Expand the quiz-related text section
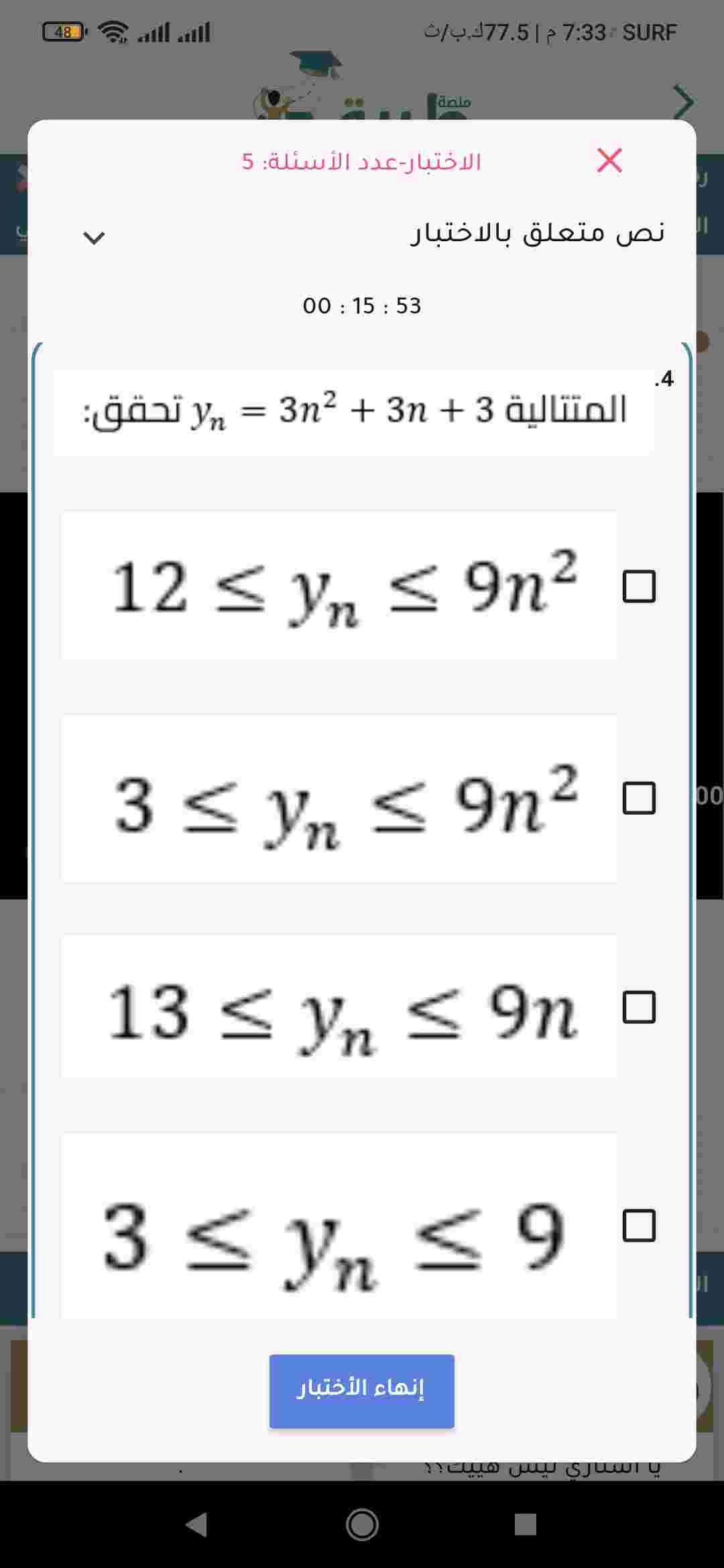The image size is (724, 1568). [94, 237]
